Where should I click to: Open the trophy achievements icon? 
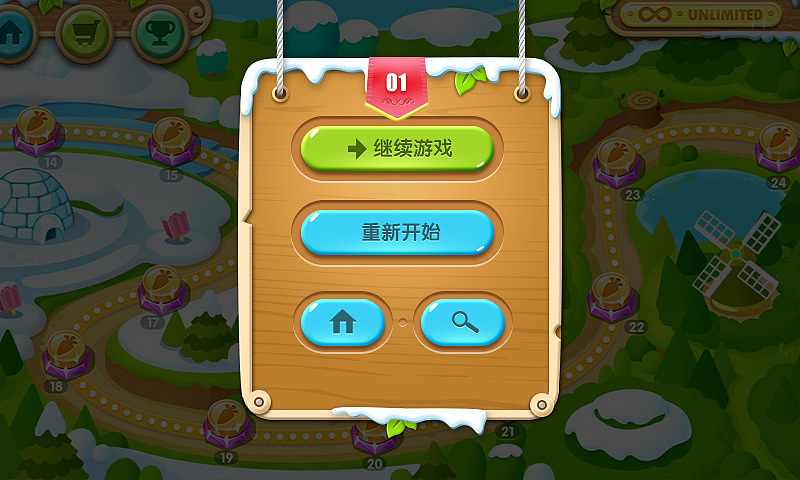pos(159,32)
